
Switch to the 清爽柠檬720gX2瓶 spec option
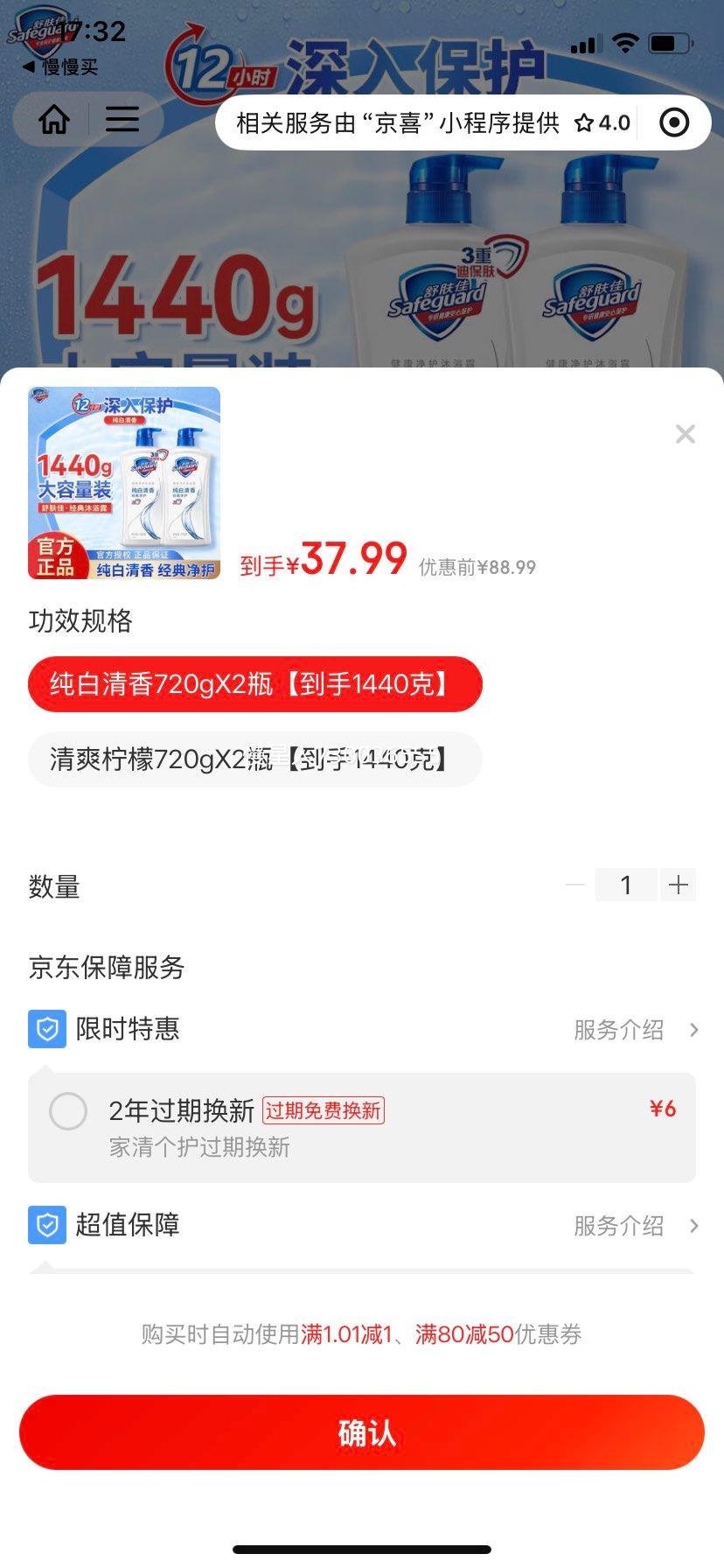tap(254, 759)
